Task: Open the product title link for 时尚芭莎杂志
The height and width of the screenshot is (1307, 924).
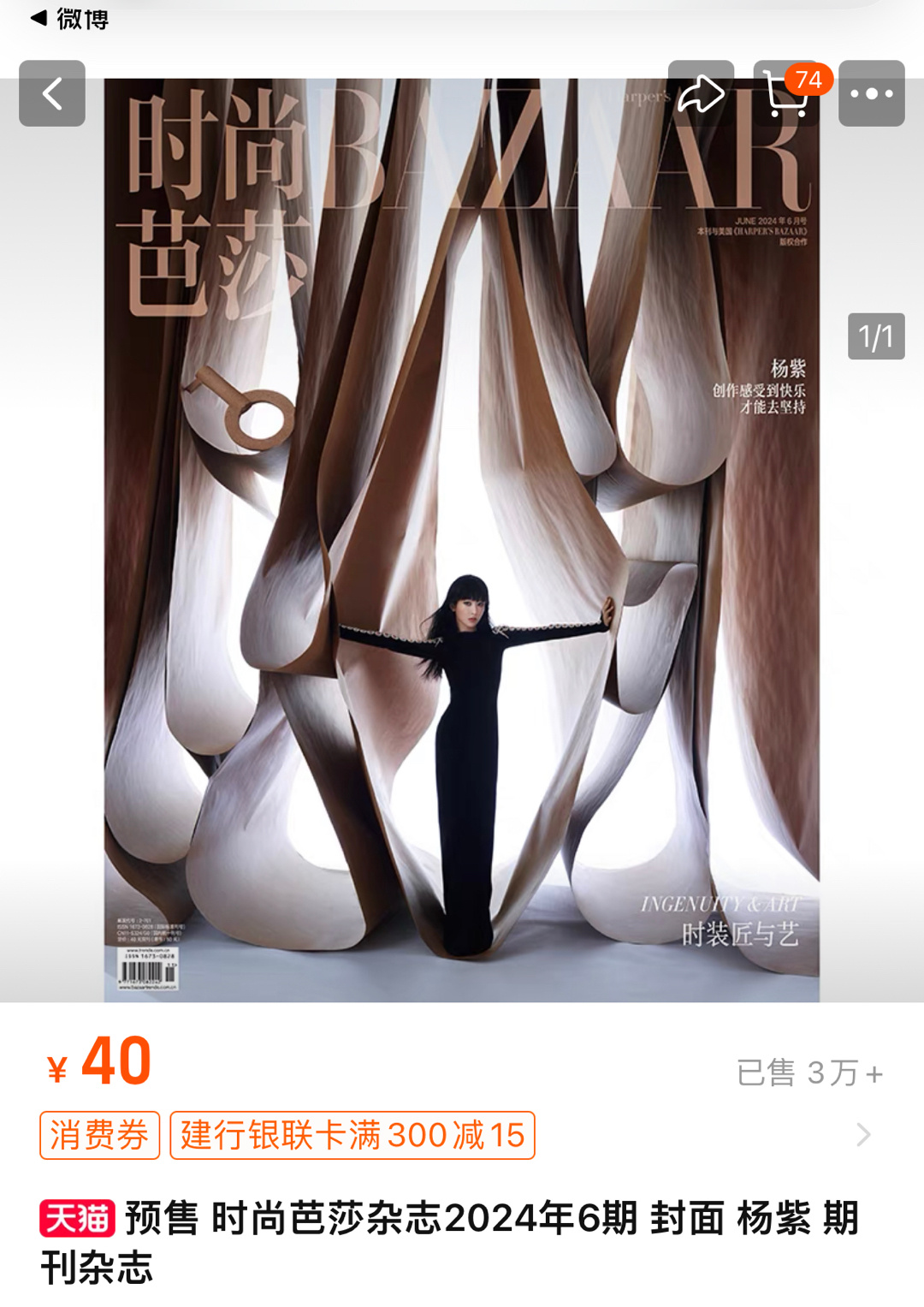Action: [x=428, y=1241]
